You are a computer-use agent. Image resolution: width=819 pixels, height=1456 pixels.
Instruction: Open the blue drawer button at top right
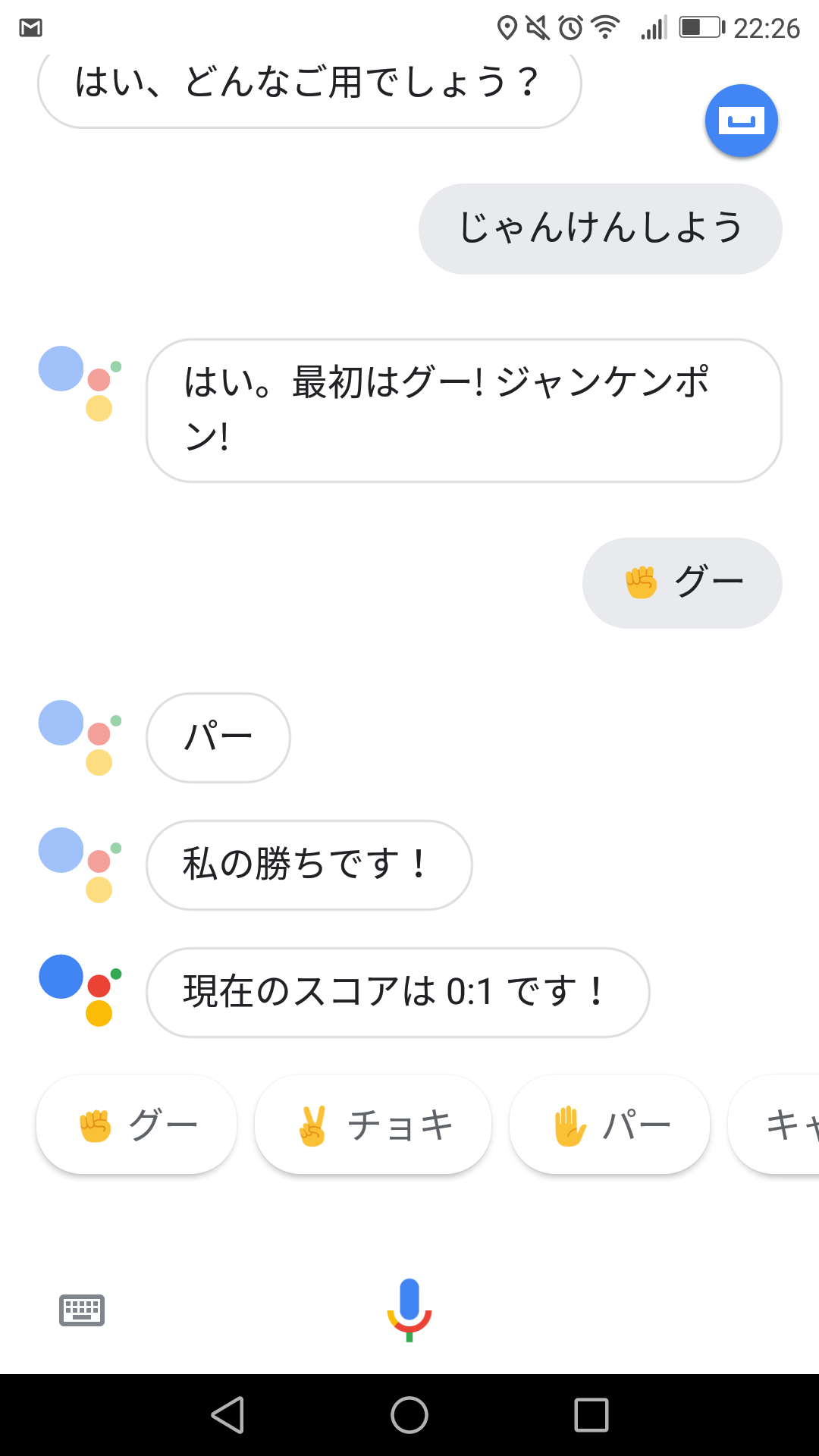pyautogui.click(x=741, y=121)
